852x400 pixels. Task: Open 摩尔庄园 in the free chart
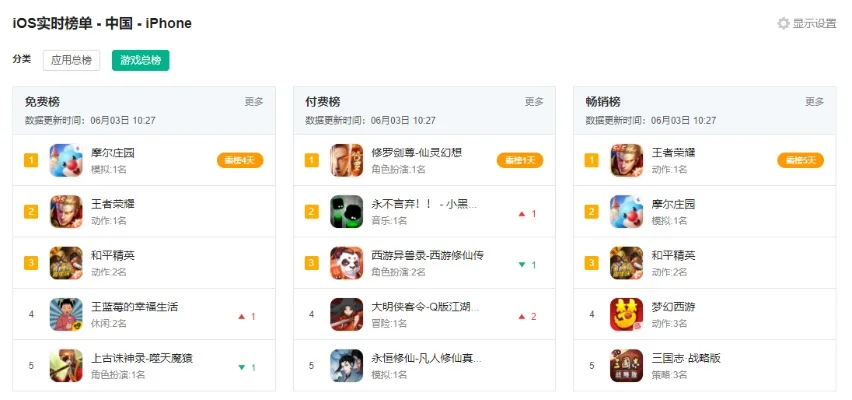(113, 153)
